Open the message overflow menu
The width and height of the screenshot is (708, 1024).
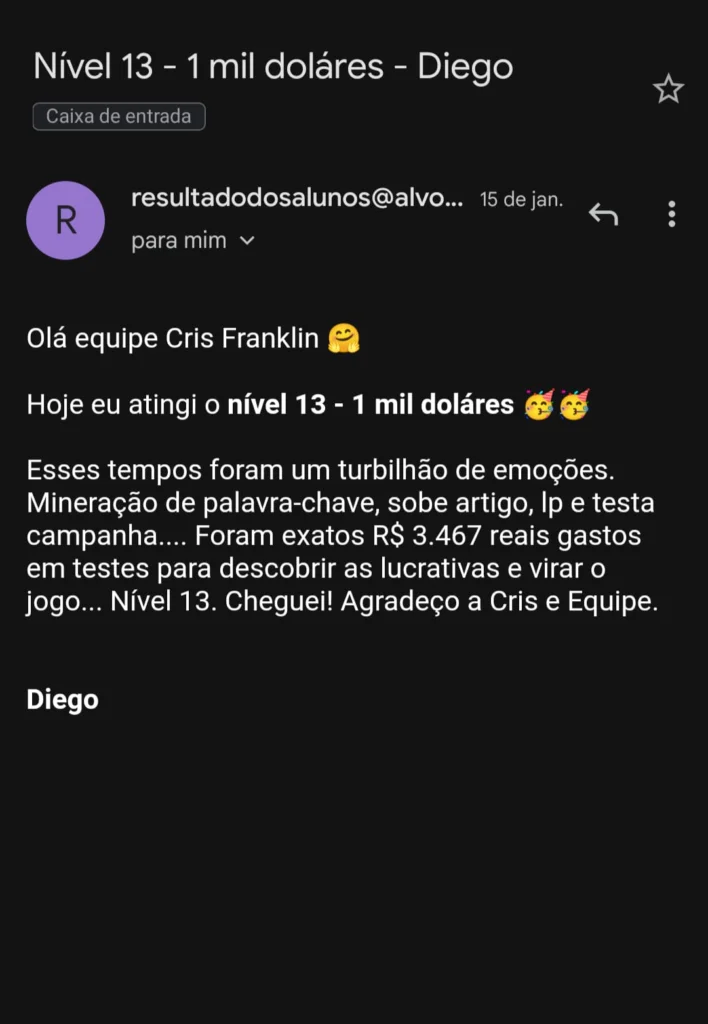(671, 214)
